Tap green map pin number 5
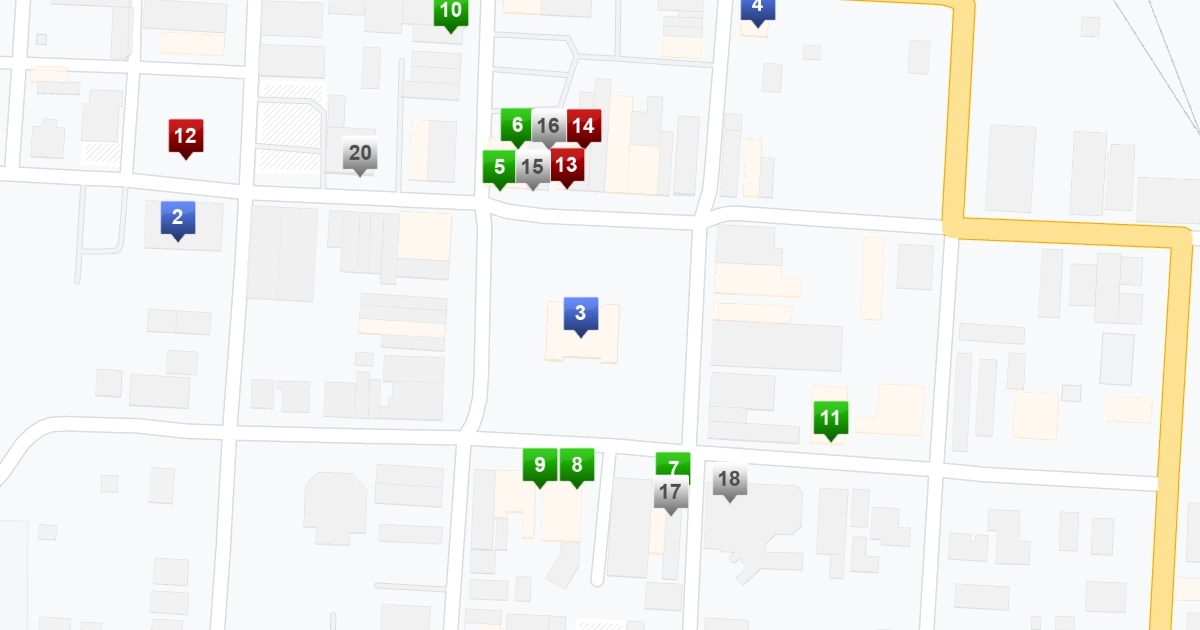This screenshot has width=1200, height=630. (x=498, y=167)
